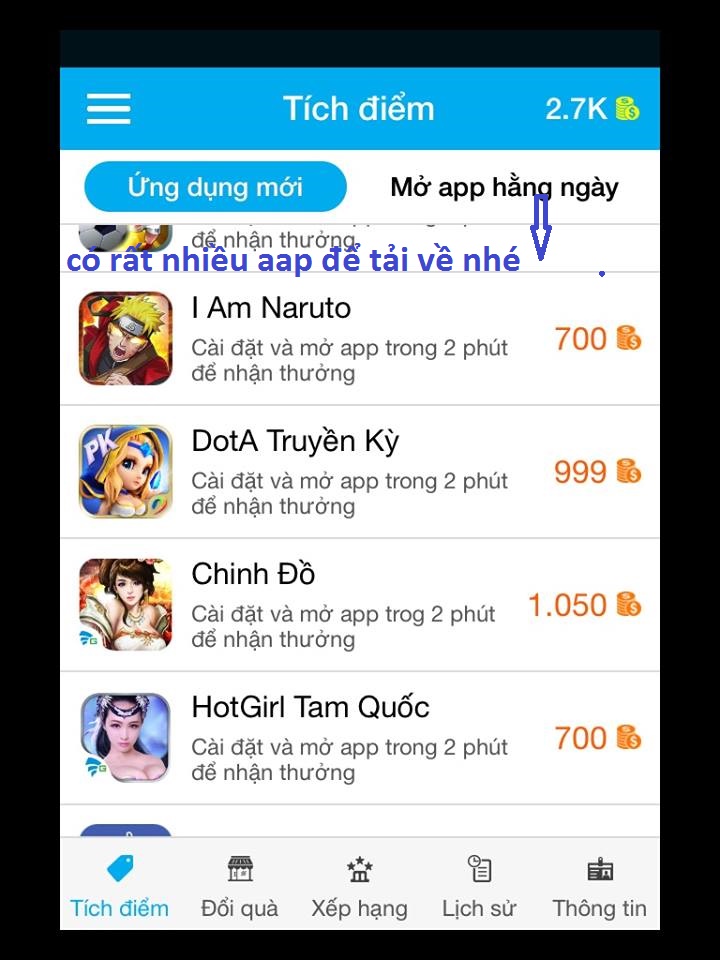Switch to Mở app hằng ngày tab
This screenshot has height=960, width=720.
[x=504, y=187]
